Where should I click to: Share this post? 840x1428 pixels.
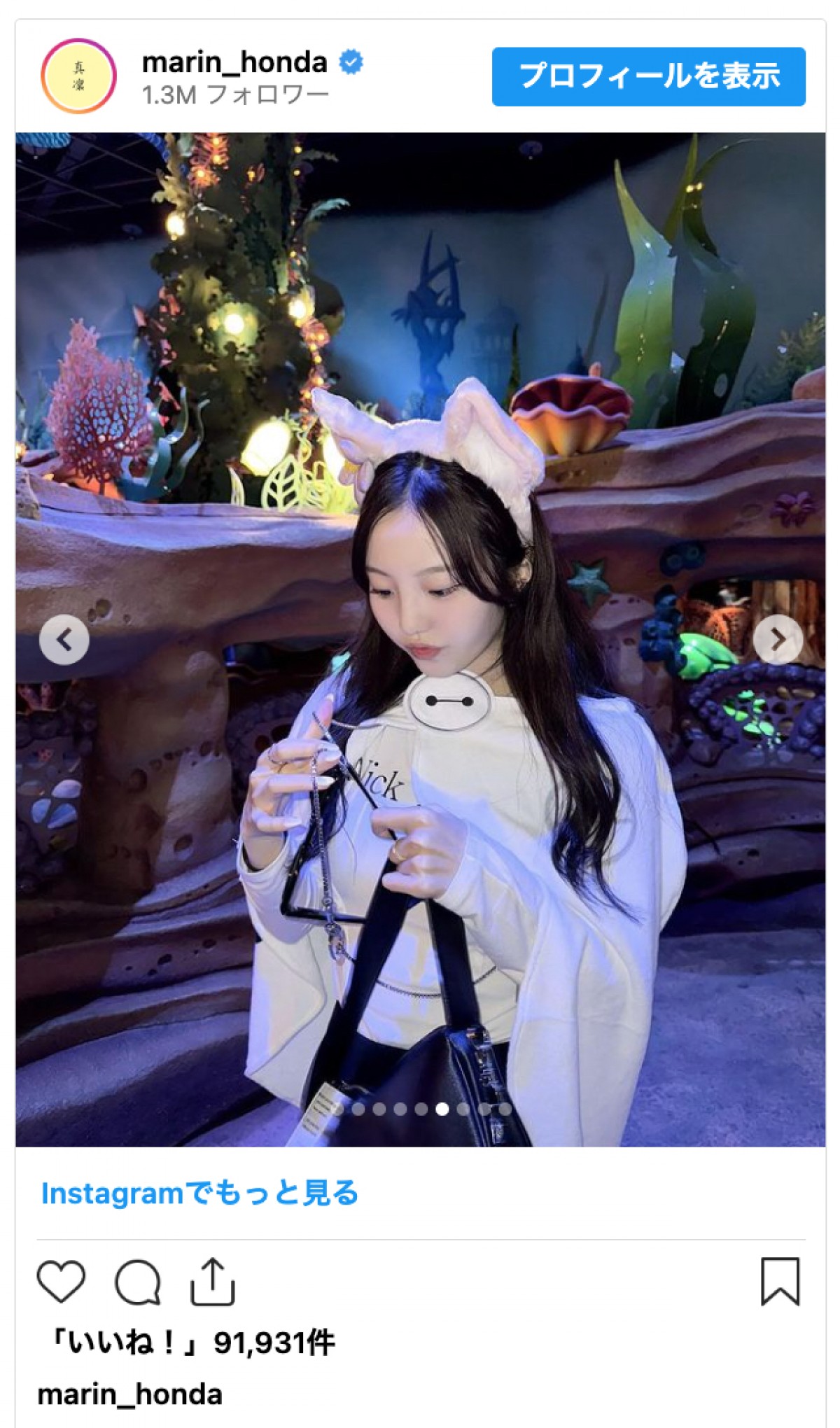pyautogui.click(x=213, y=1282)
